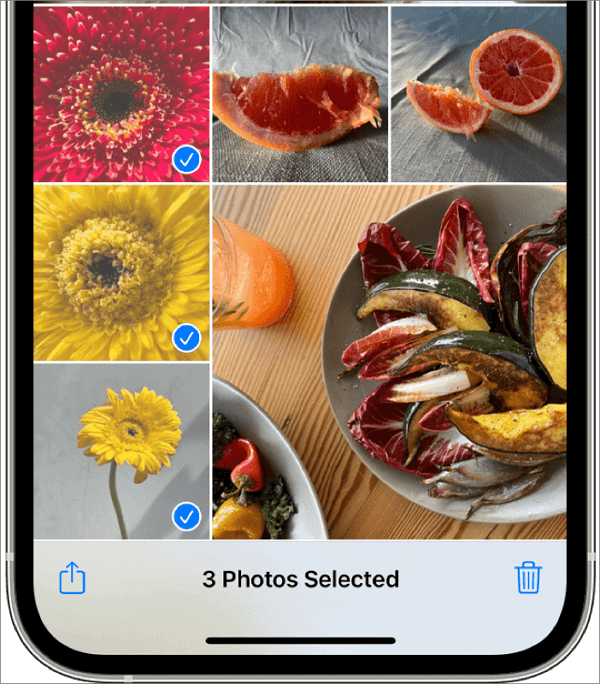Select the halved grapefruit photo
The height and width of the screenshot is (684, 600).
478,94
